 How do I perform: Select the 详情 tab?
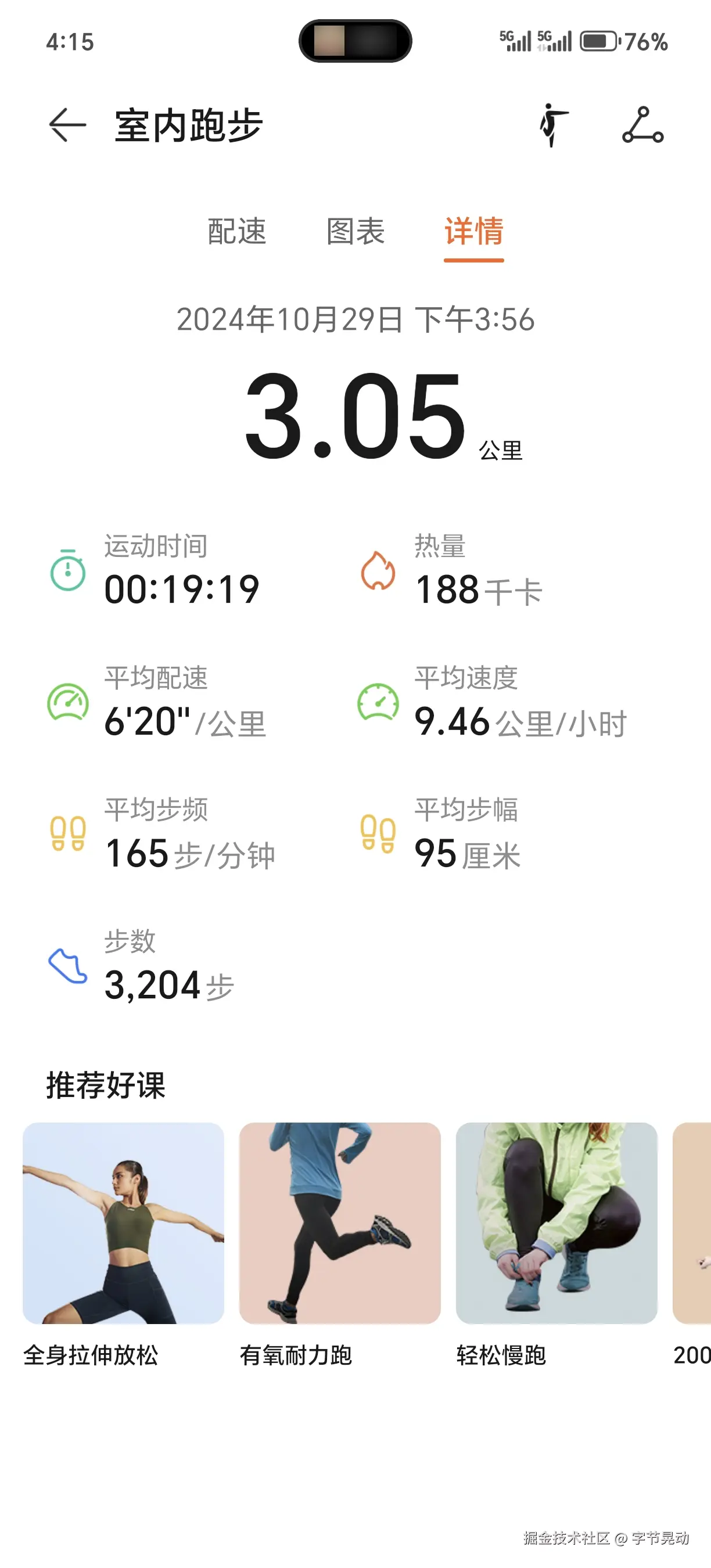click(473, 232)
